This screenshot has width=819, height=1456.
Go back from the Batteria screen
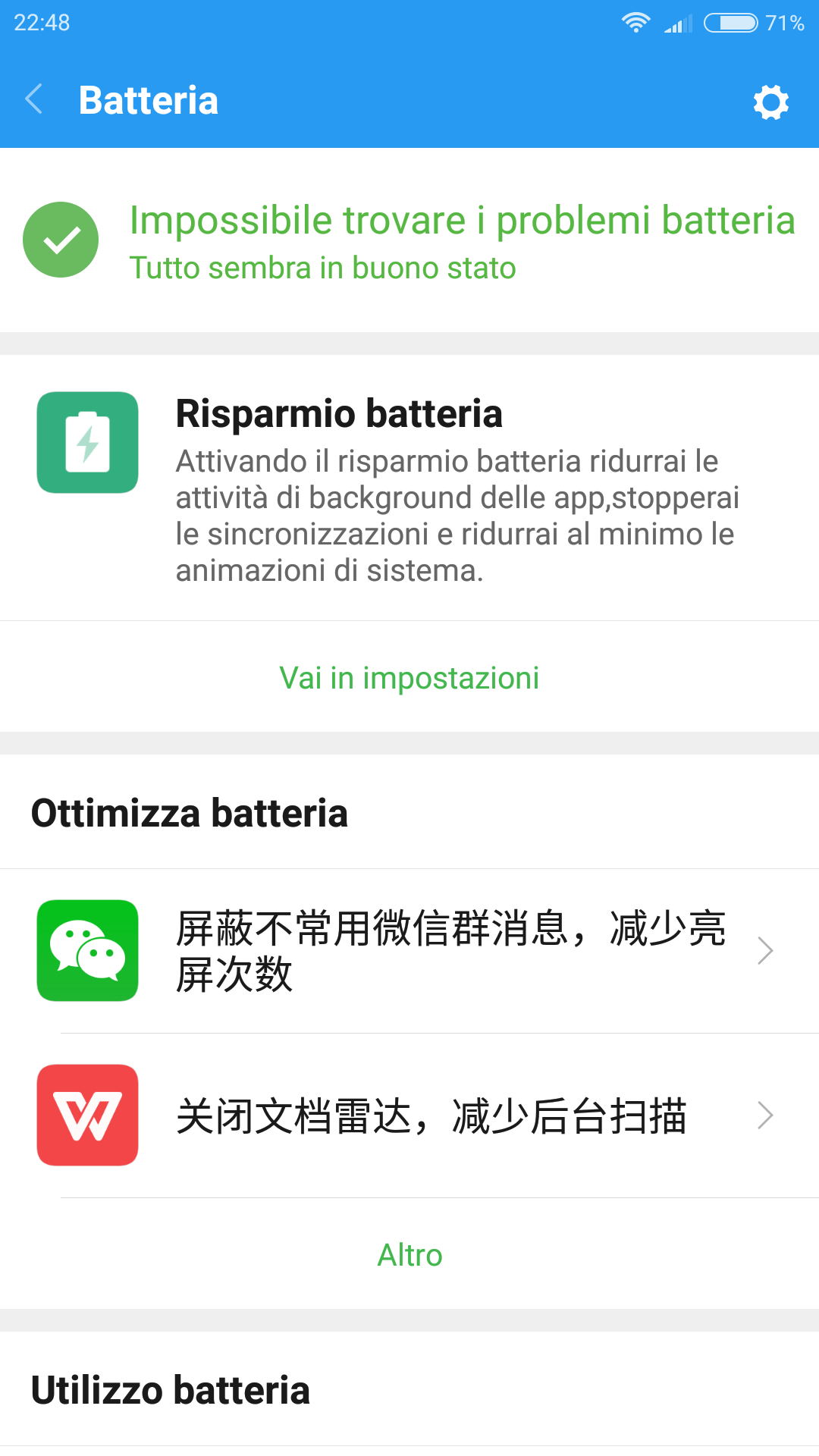[x=34, y=99]
